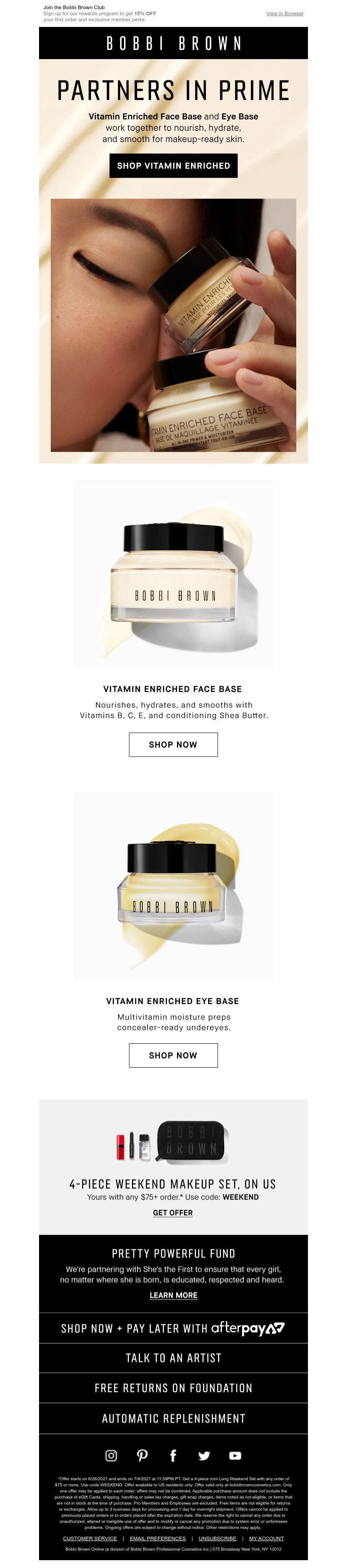Open Automatic Replenishment

pyautogui.click(x=173, y=1418)
